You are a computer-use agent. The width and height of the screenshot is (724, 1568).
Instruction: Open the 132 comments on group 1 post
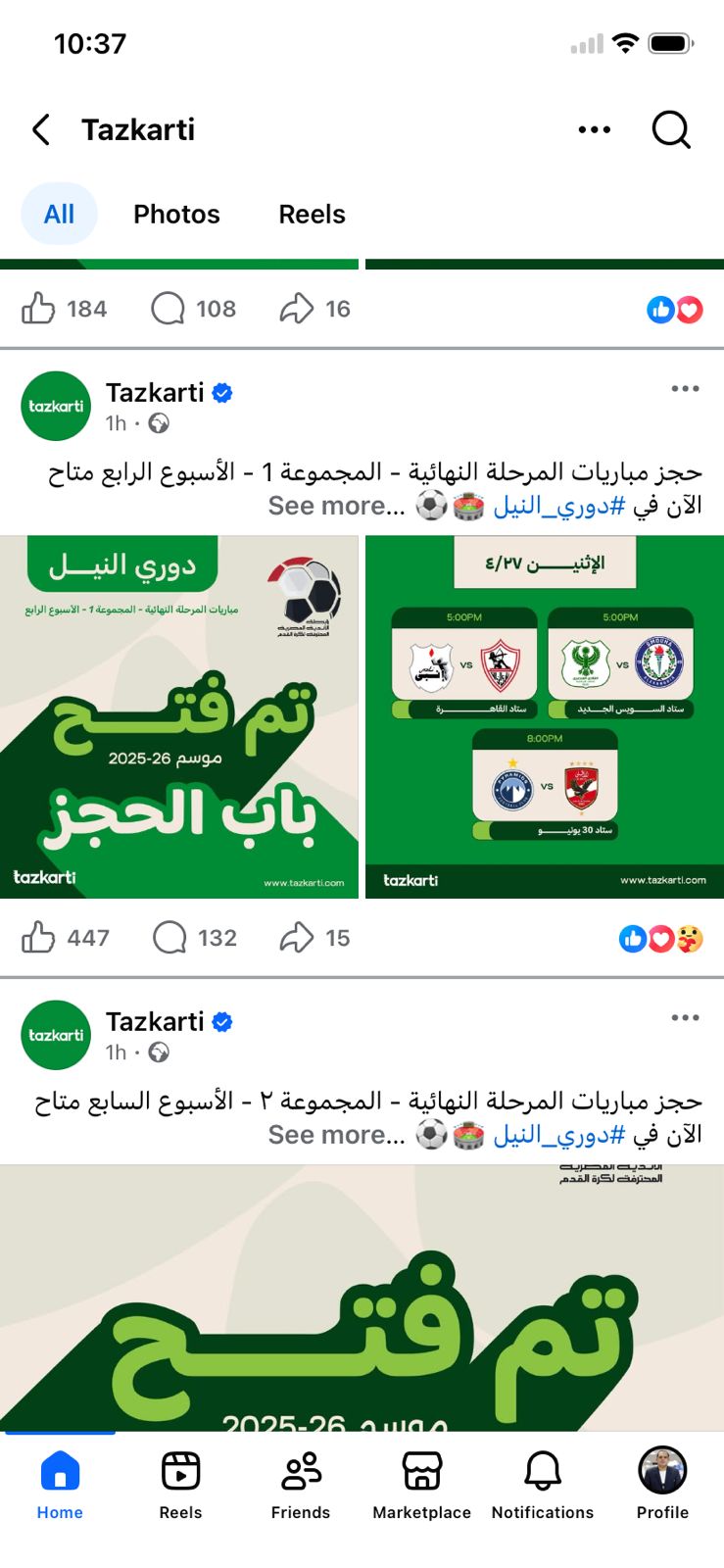(x=170, y=938)
